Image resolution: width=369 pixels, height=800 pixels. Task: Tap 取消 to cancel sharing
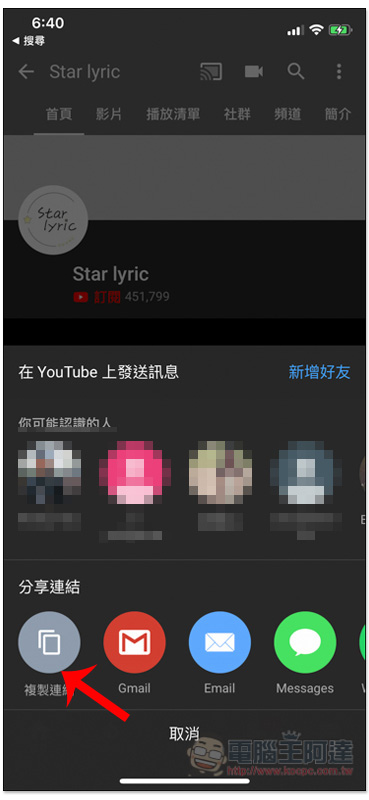pyautogui.click(x=184, y=734)
